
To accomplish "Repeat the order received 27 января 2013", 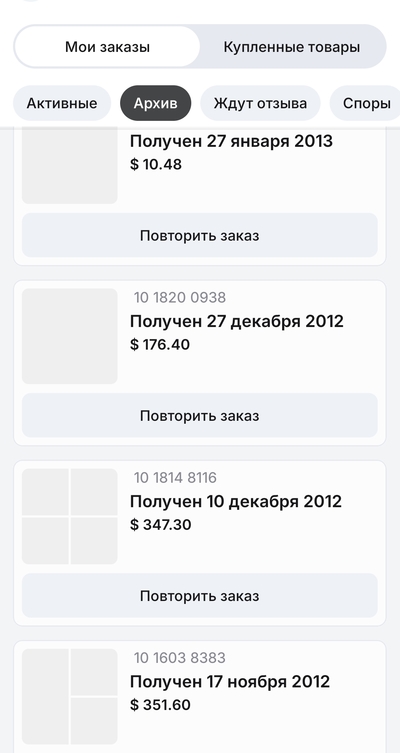I will coord(200,235).
